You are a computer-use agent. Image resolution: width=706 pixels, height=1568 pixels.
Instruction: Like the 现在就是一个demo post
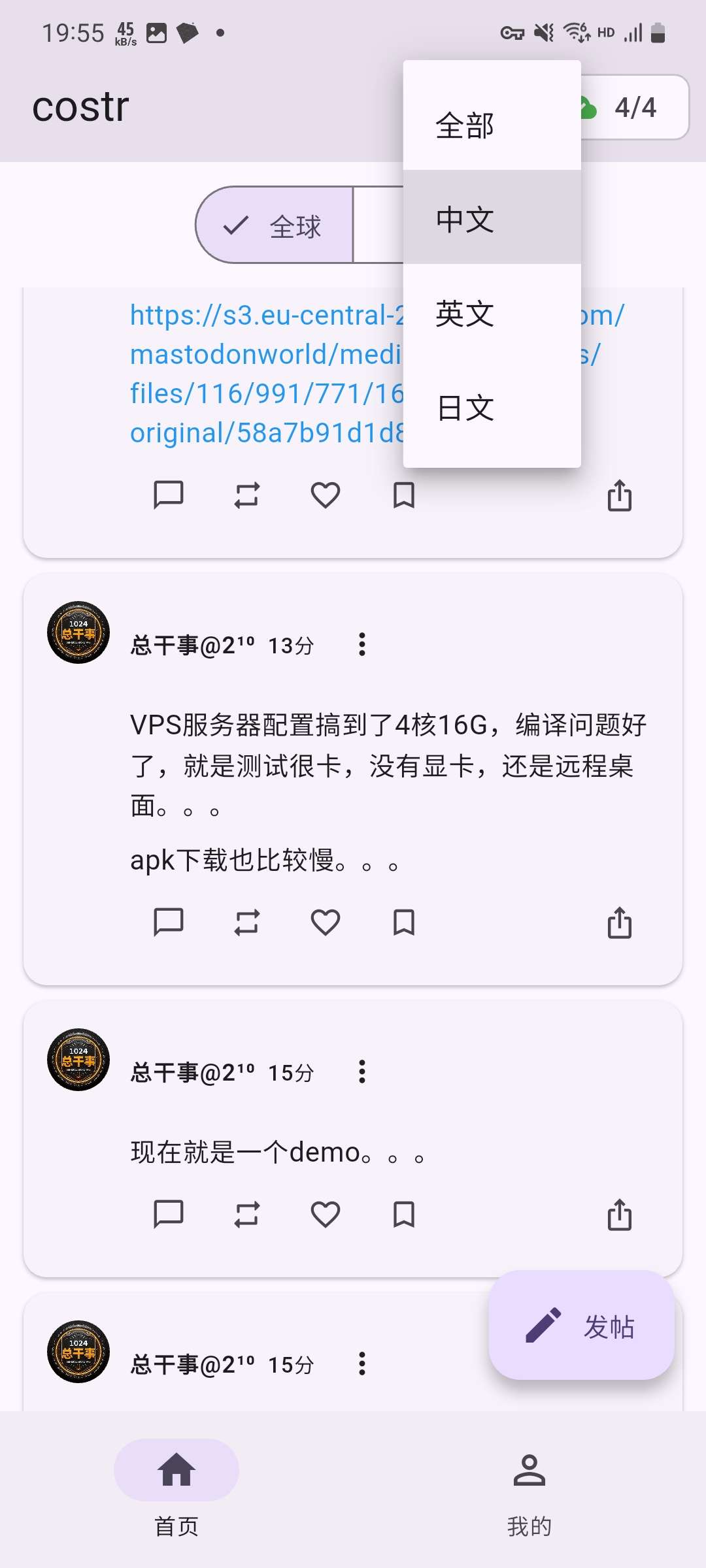[x=325, y=1214]
